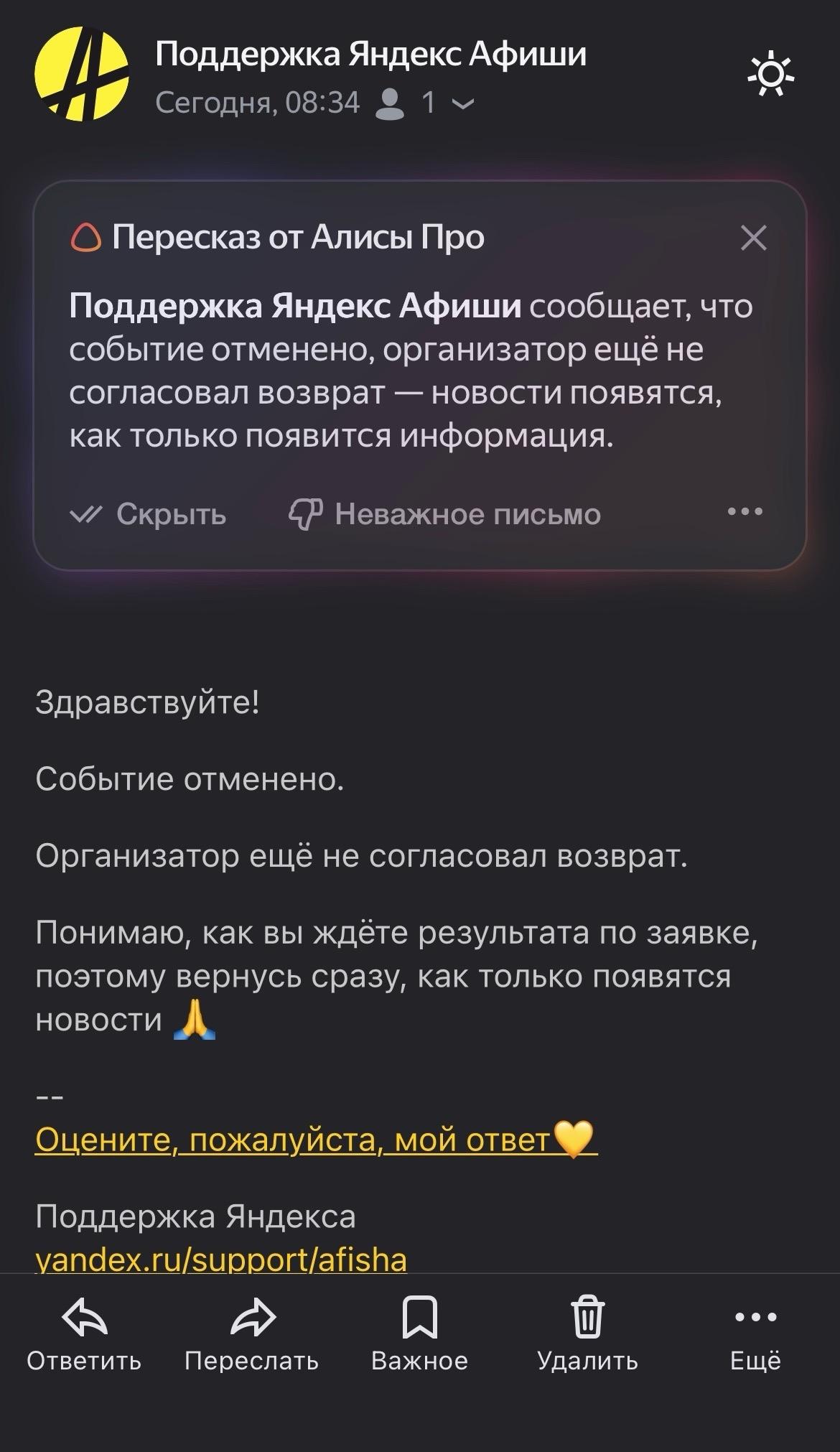Open the link Оцените, пожалуйста, мой ответ

(316, 1140)
